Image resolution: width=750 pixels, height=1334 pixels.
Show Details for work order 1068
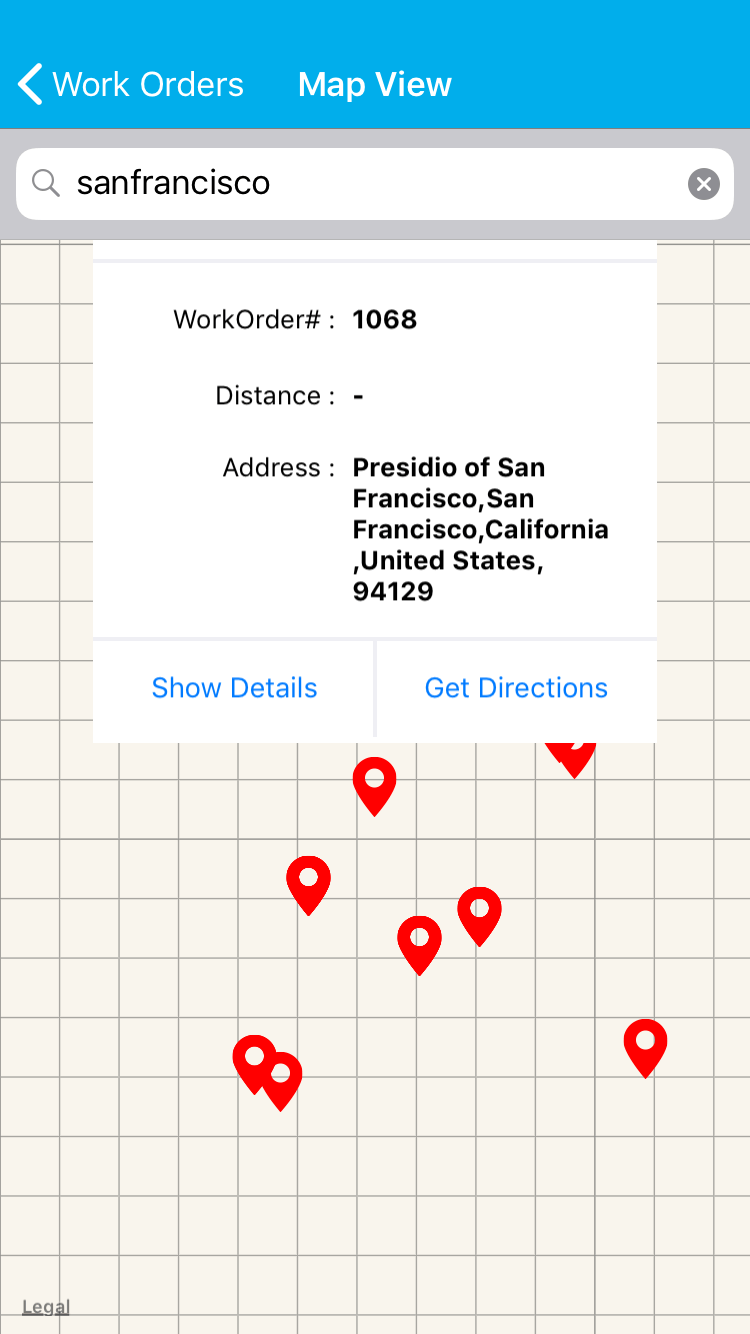(234, 688)
